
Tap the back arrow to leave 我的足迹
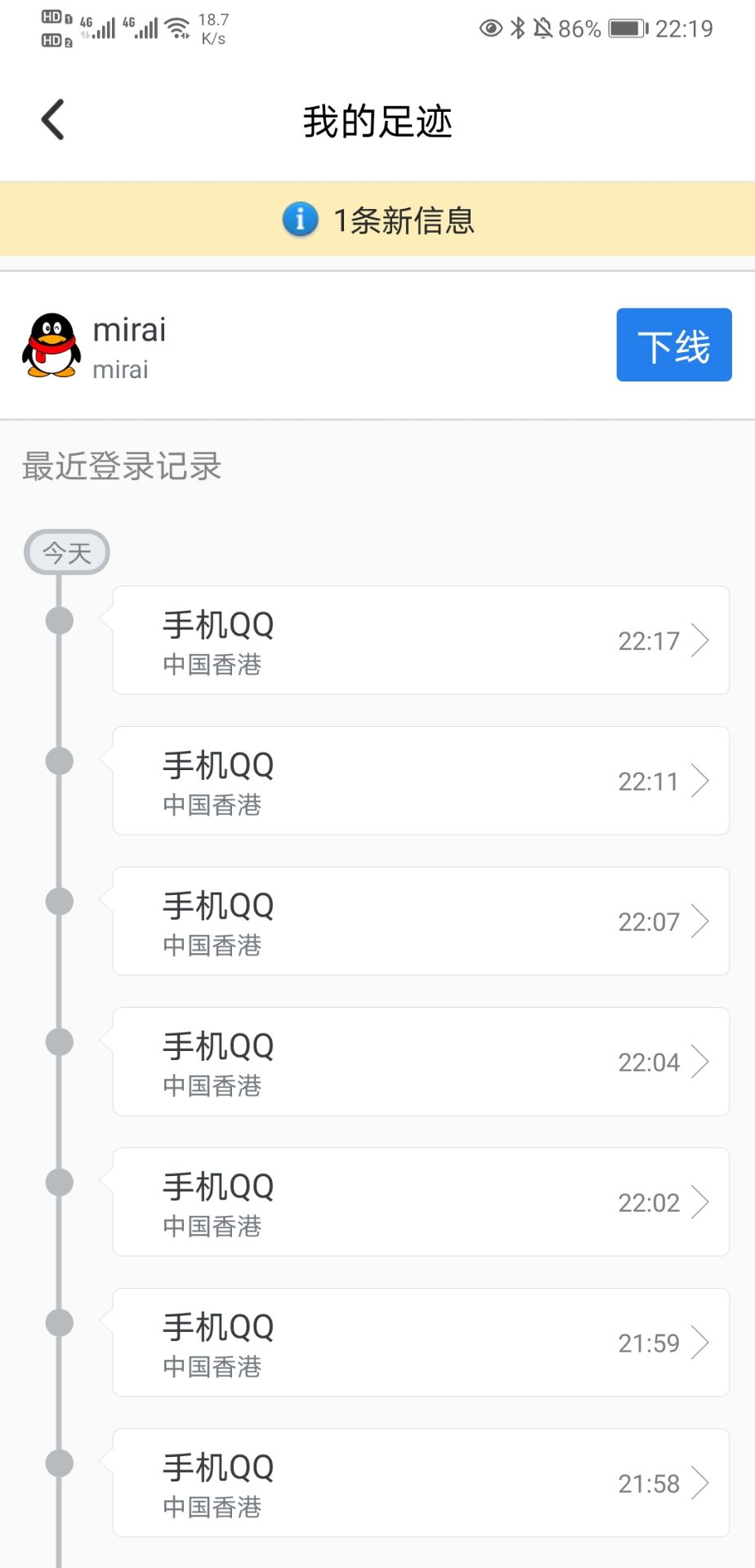coord(52,118)
